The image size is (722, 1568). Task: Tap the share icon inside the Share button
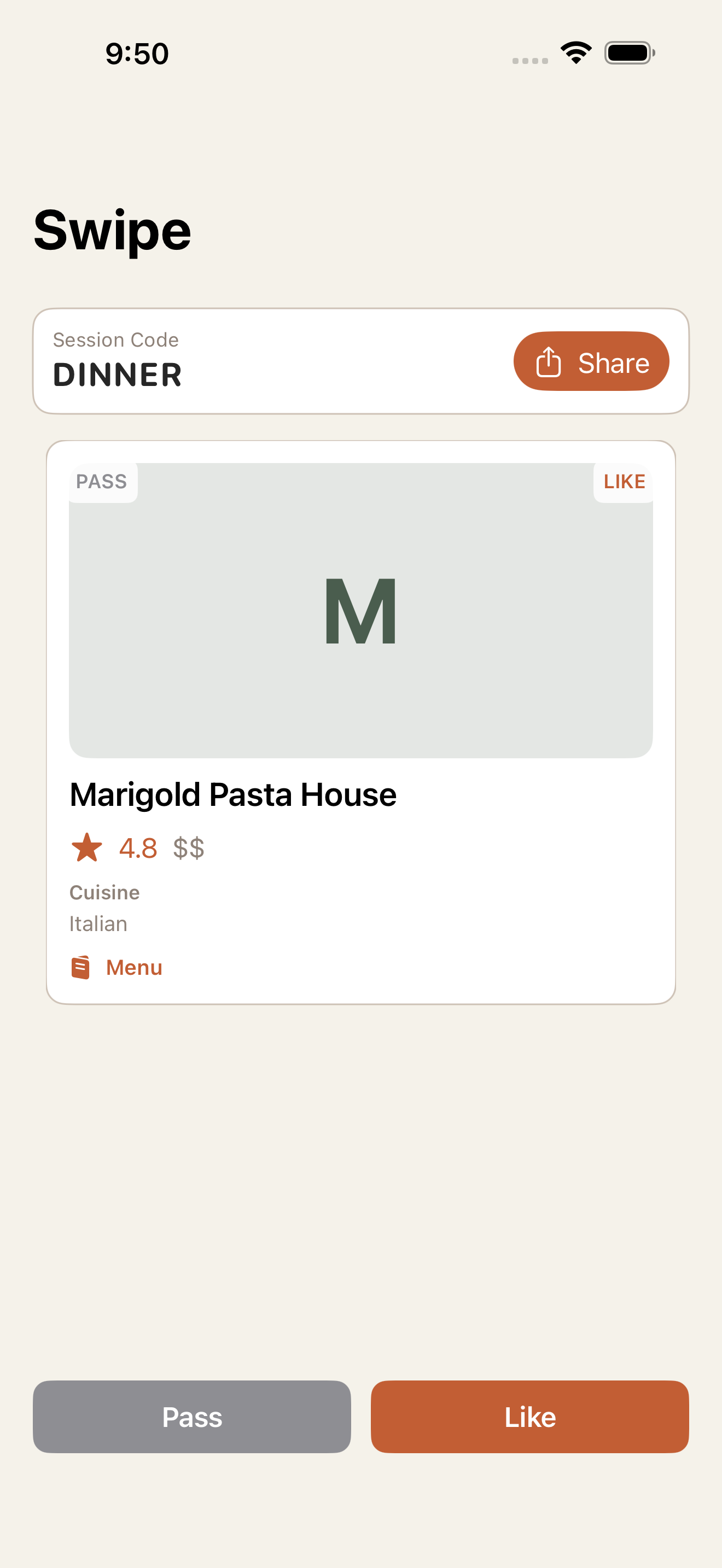[x=550, y=361]
